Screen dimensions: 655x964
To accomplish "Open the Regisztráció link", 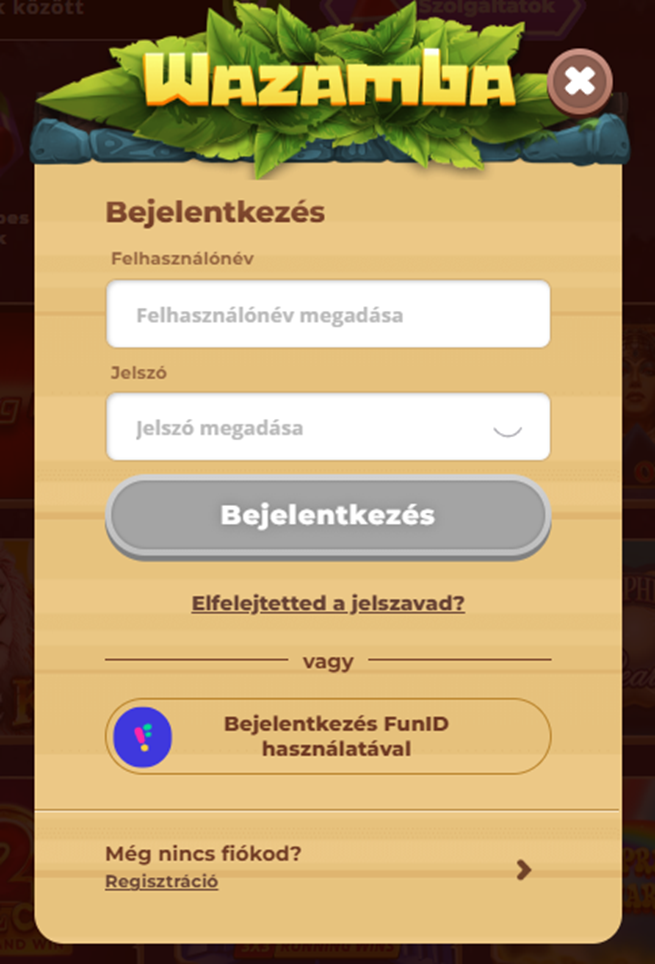I will pos(161,882).
